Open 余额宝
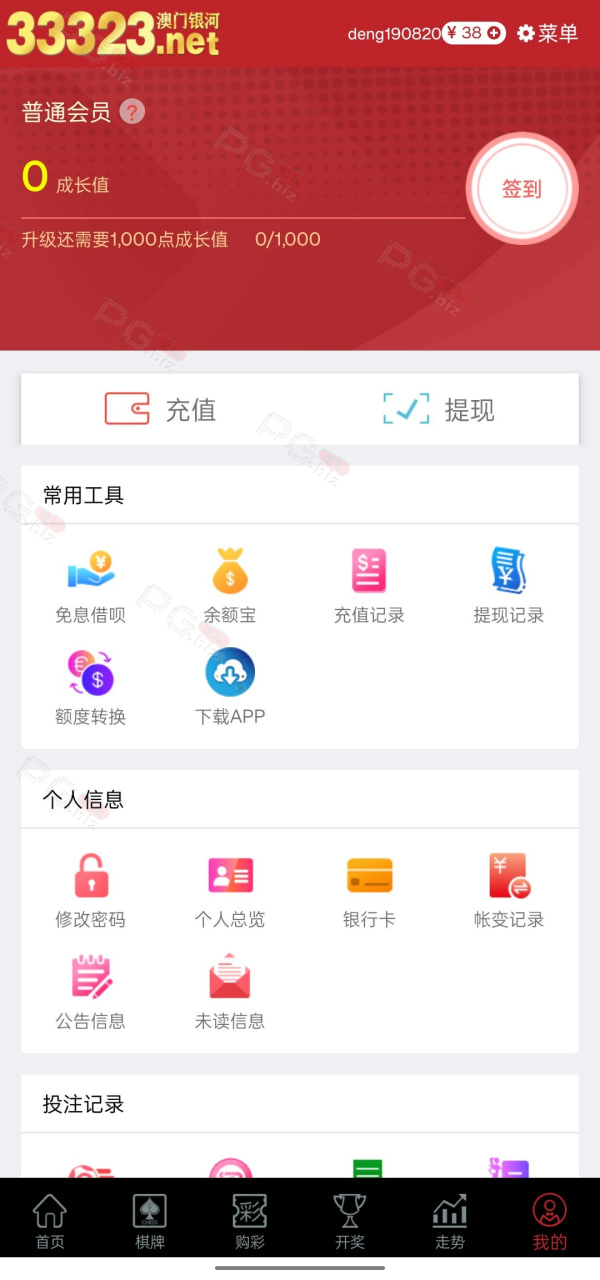Screen dimensions: 600x1280 (x=230, y=587)
